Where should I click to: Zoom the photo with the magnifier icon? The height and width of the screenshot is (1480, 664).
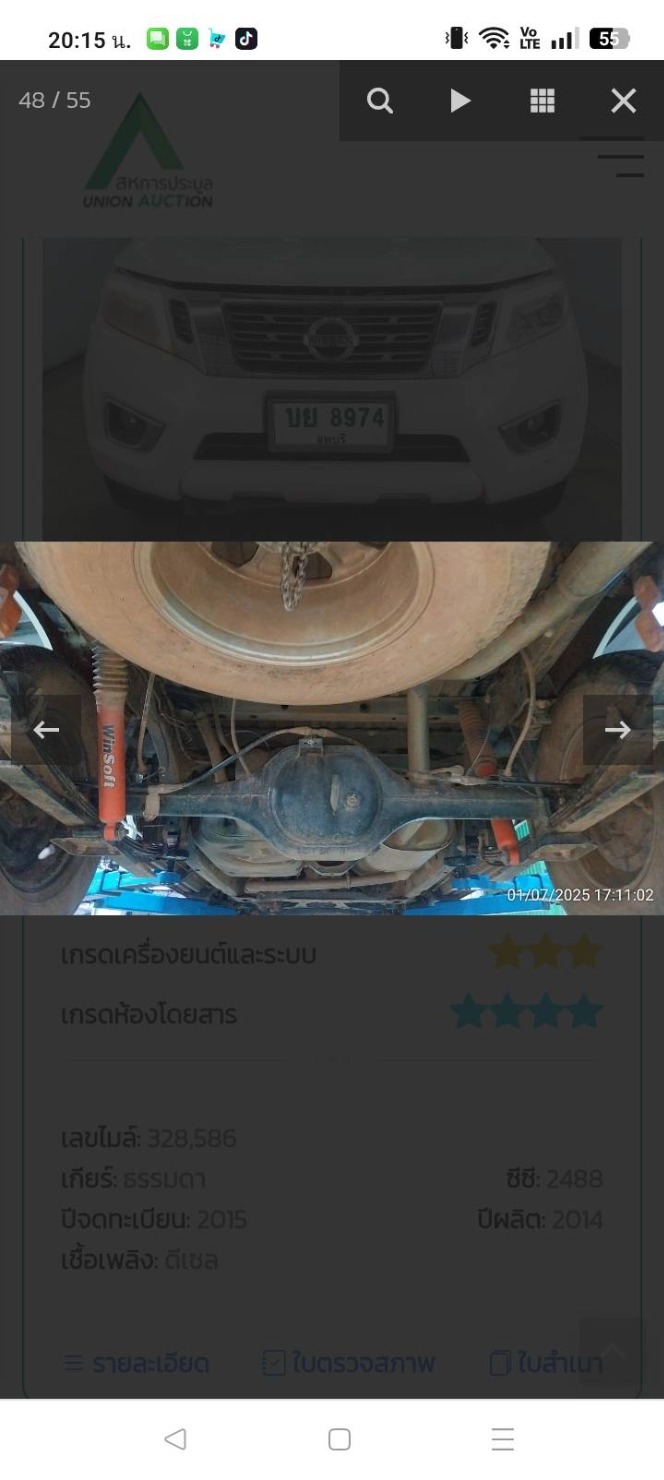(x=380, y=101)
